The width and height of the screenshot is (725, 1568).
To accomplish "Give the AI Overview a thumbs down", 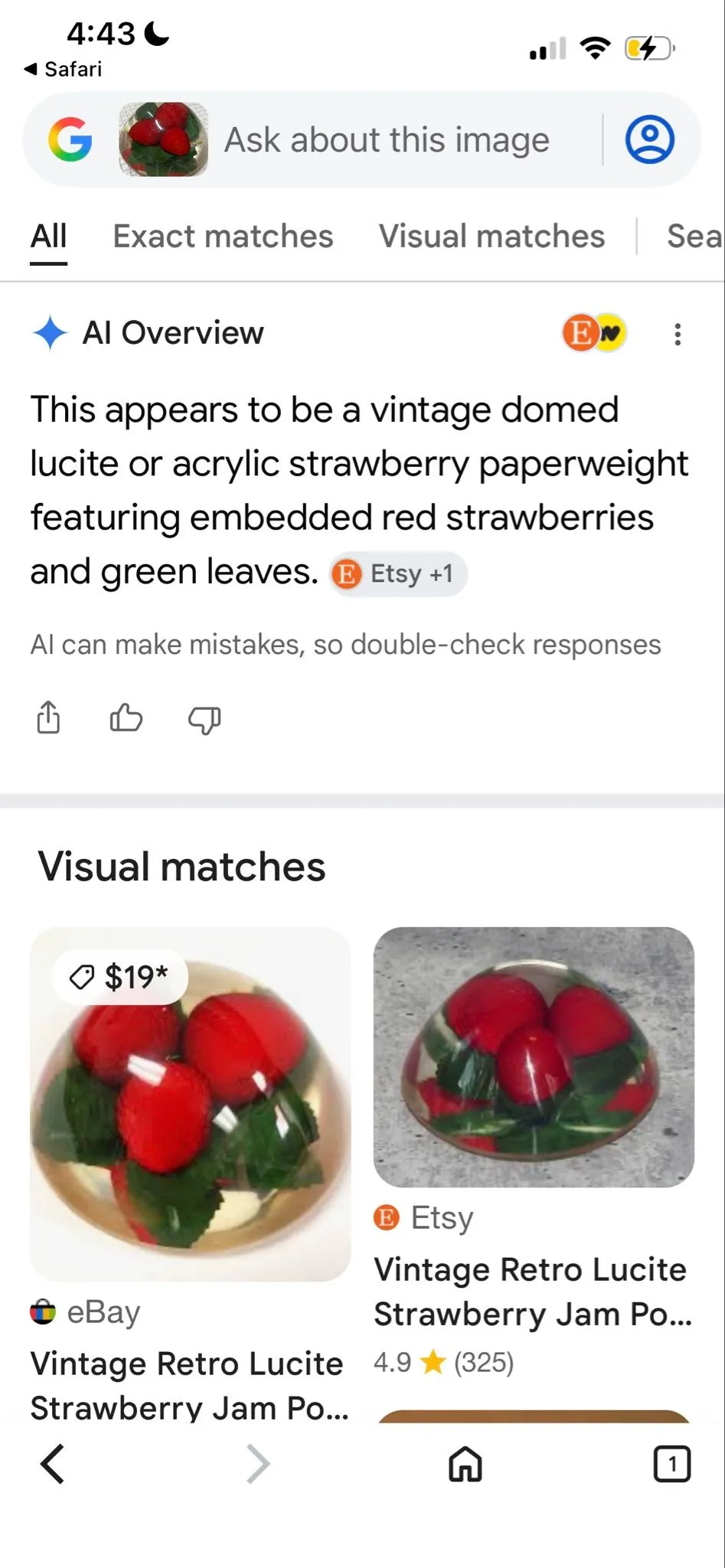I will pos(204,720).
